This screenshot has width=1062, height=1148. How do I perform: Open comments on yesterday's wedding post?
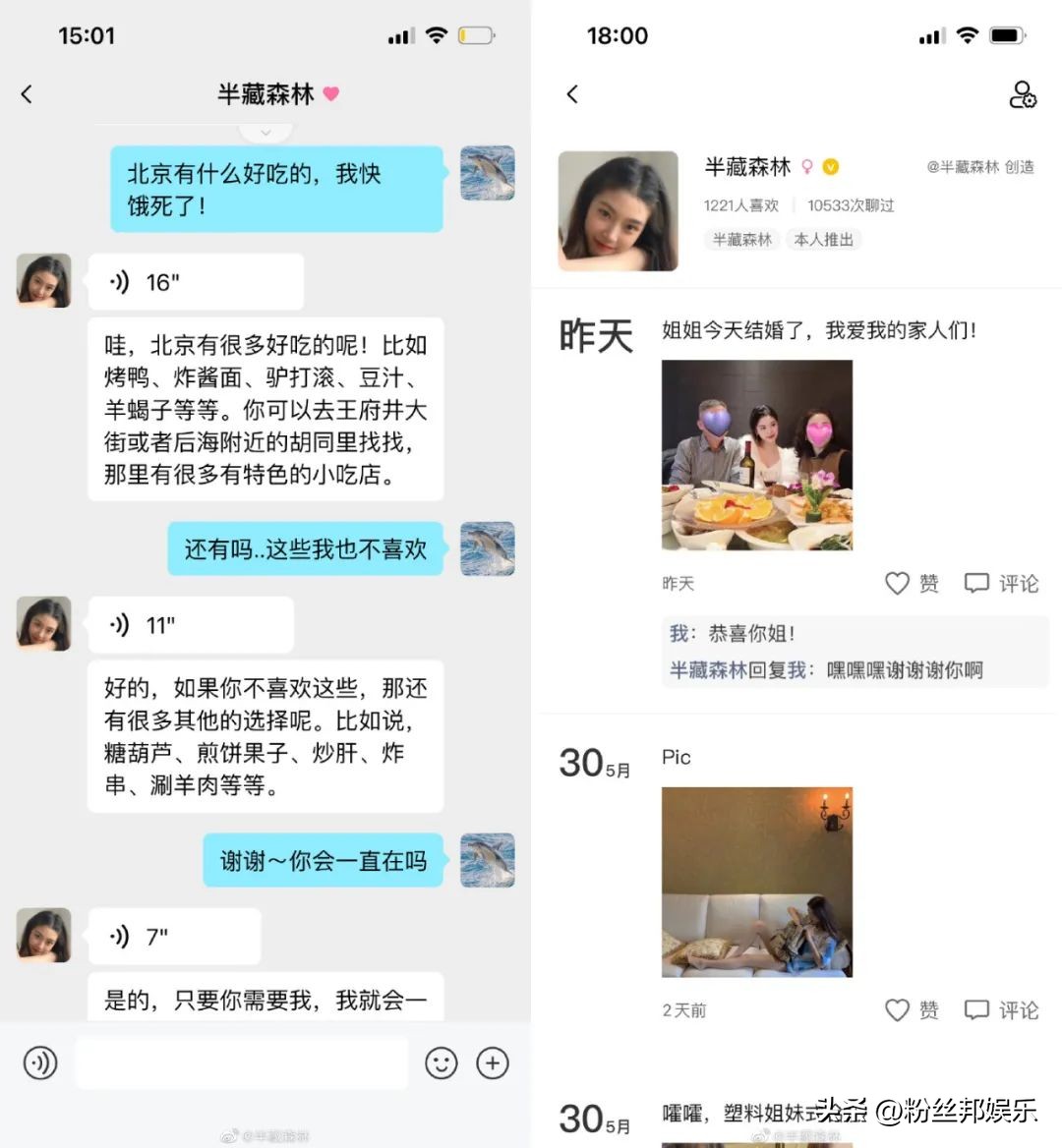click(x=1000, y=582)
